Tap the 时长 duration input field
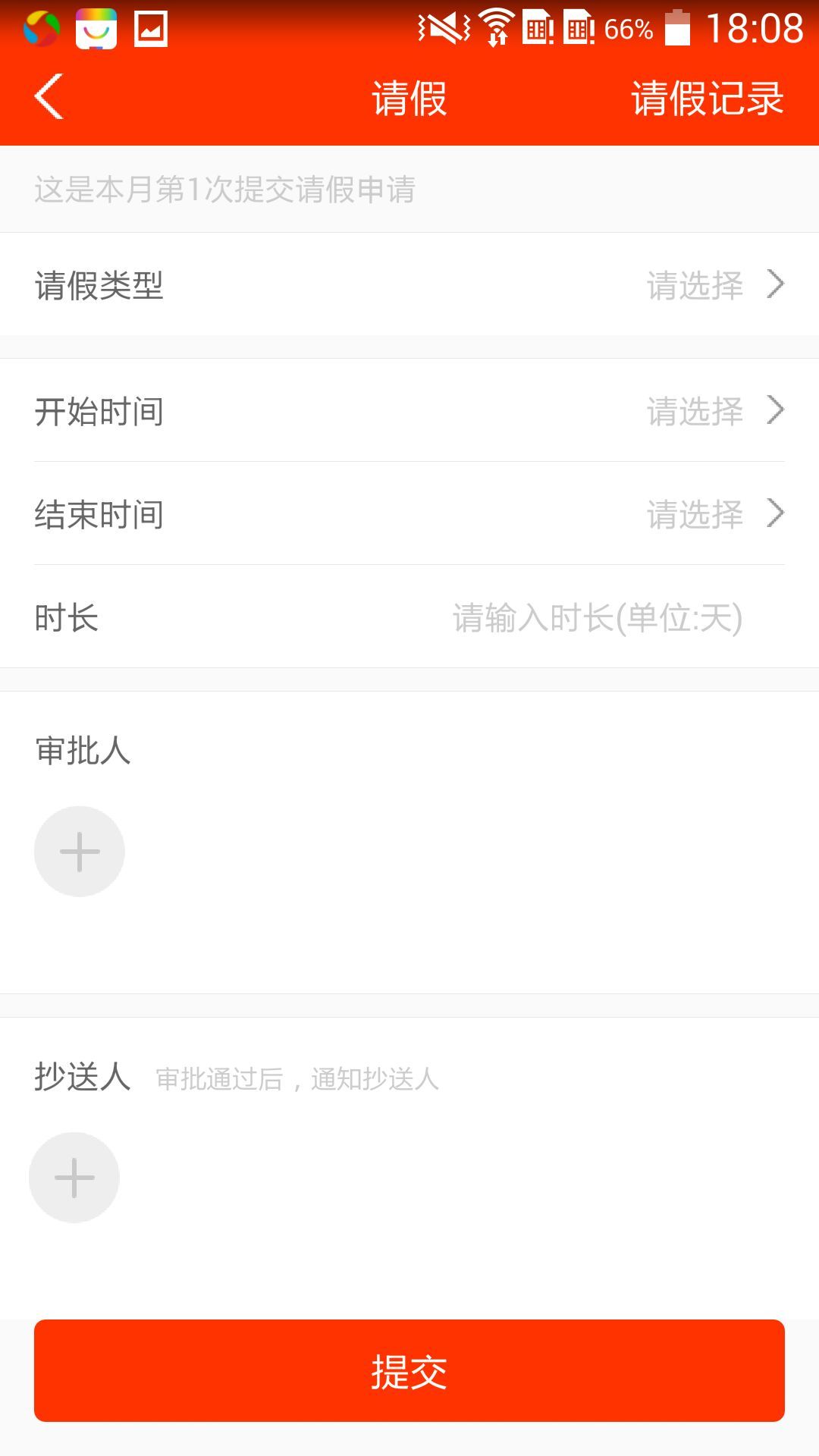Screen dimensions: 819x1456 [595, 618]
